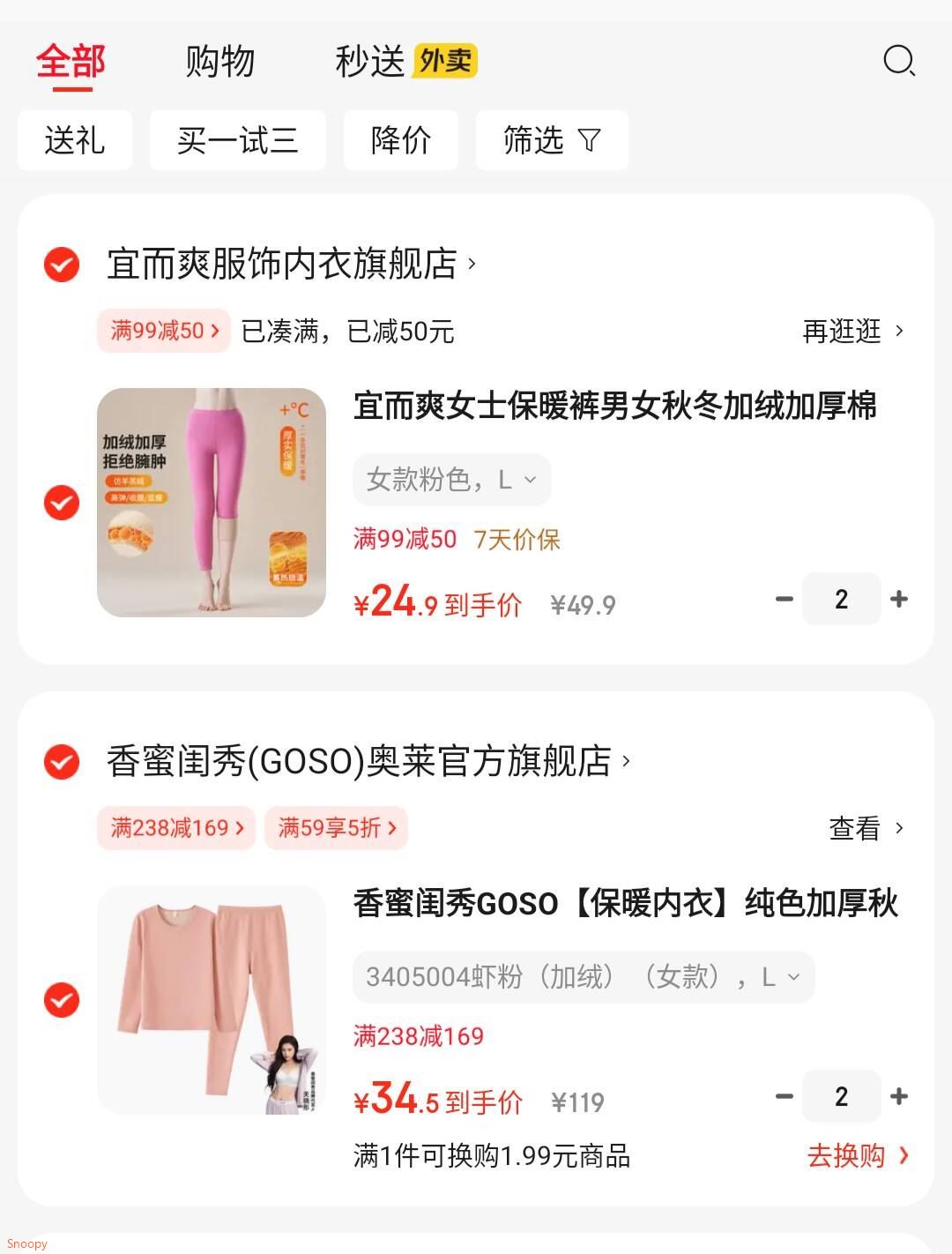952x1254 pixels.
Task: Deselect the GOSO thermal underwear item
Action: 59,1000
